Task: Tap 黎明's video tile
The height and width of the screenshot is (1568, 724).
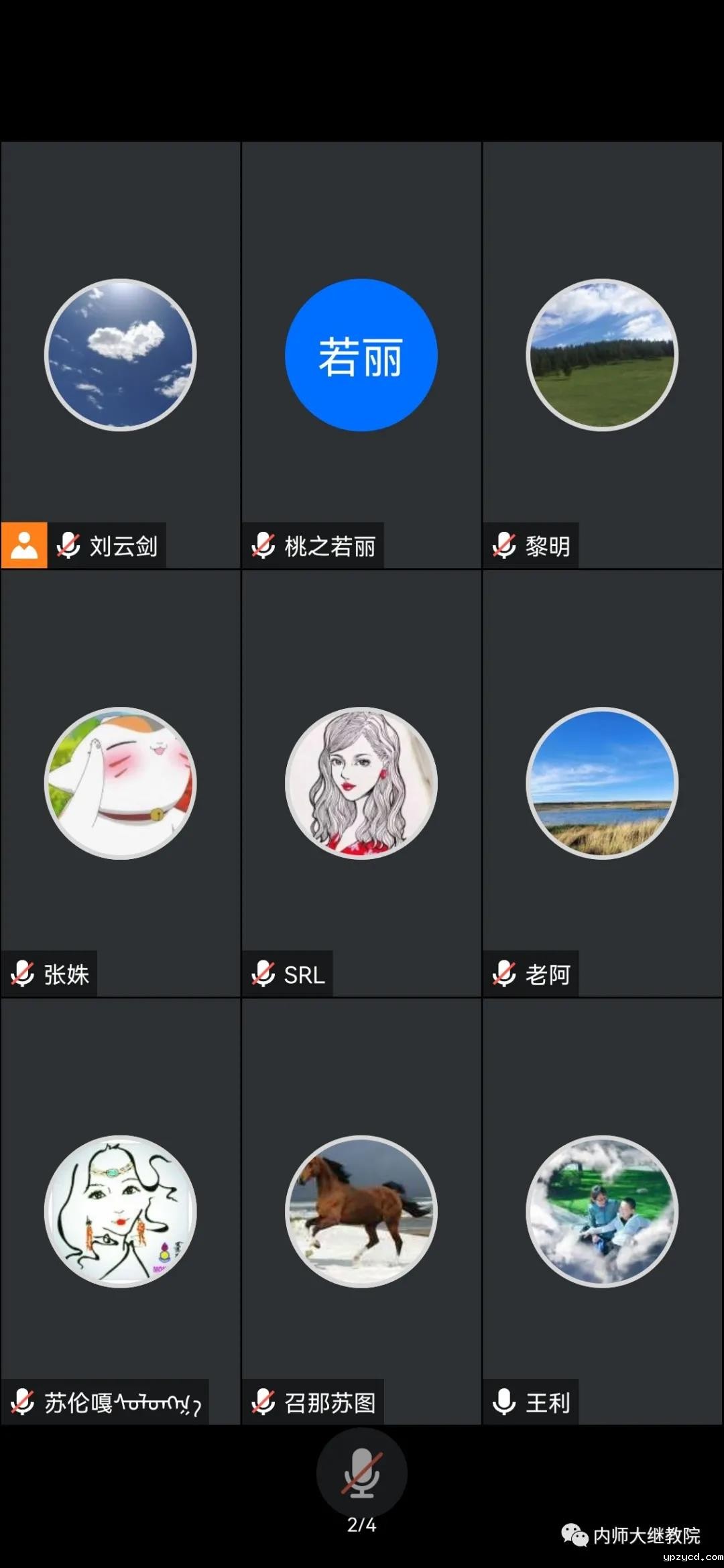Action: 602,355
